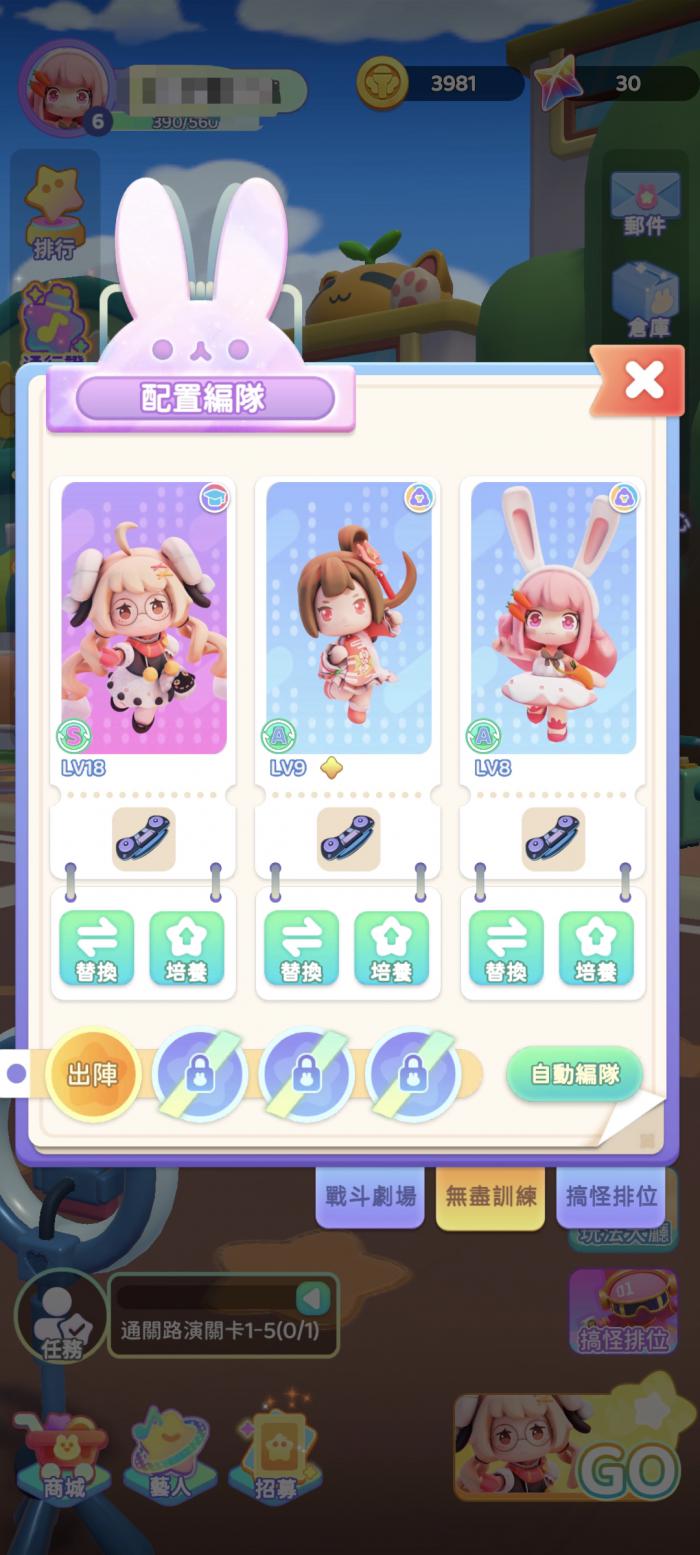Use 自動編隊 to auto-form team
The width and height of the screenshot is (700, 1555).
pyautogui.click(x=574, y=1074)
